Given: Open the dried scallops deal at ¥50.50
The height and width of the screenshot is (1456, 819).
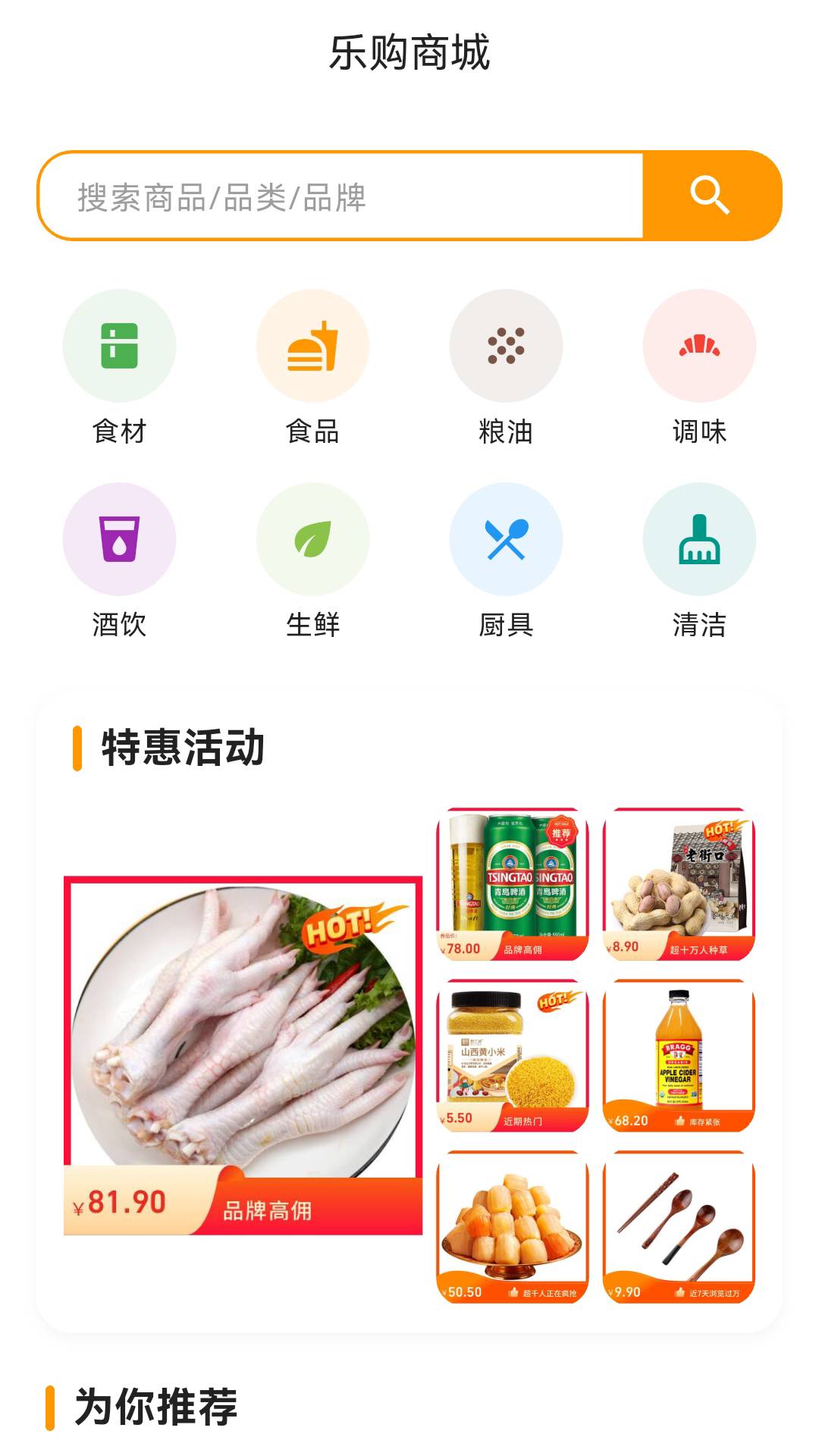Looking at the screenshot, I should click(x=513, y=1227).
